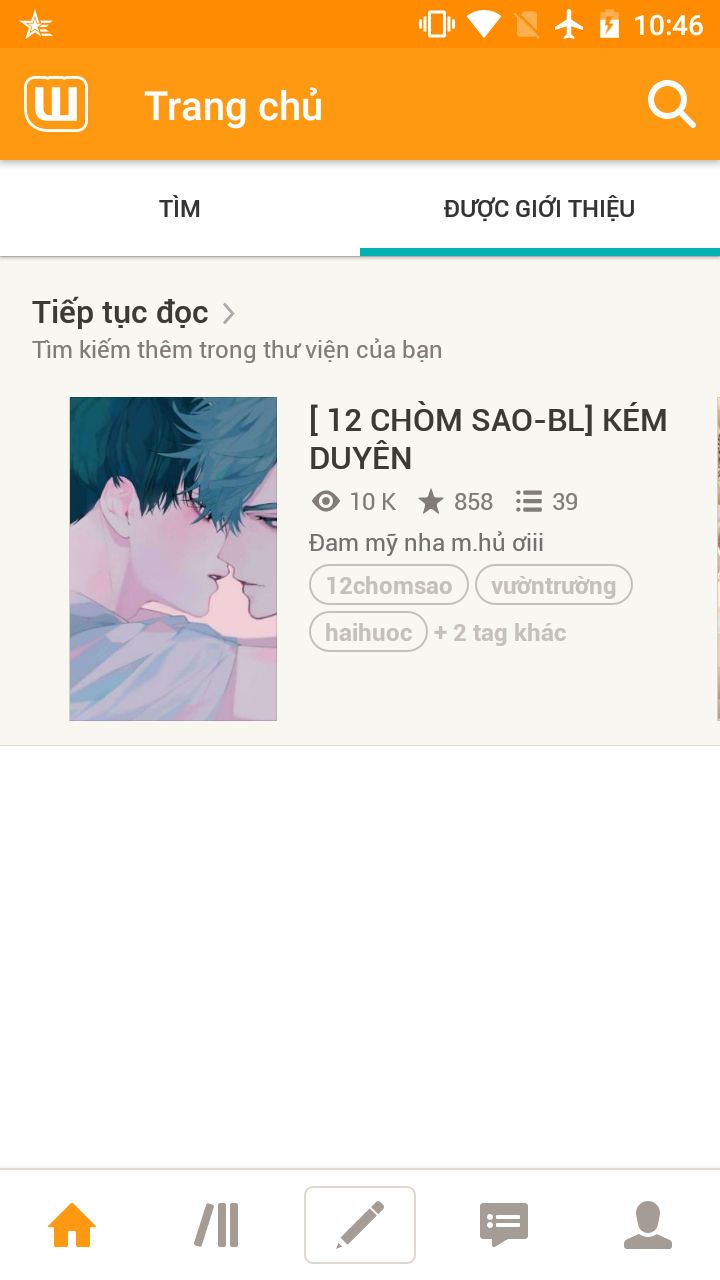
Task: Open the library tab
Action: [x=216, y=1225]
